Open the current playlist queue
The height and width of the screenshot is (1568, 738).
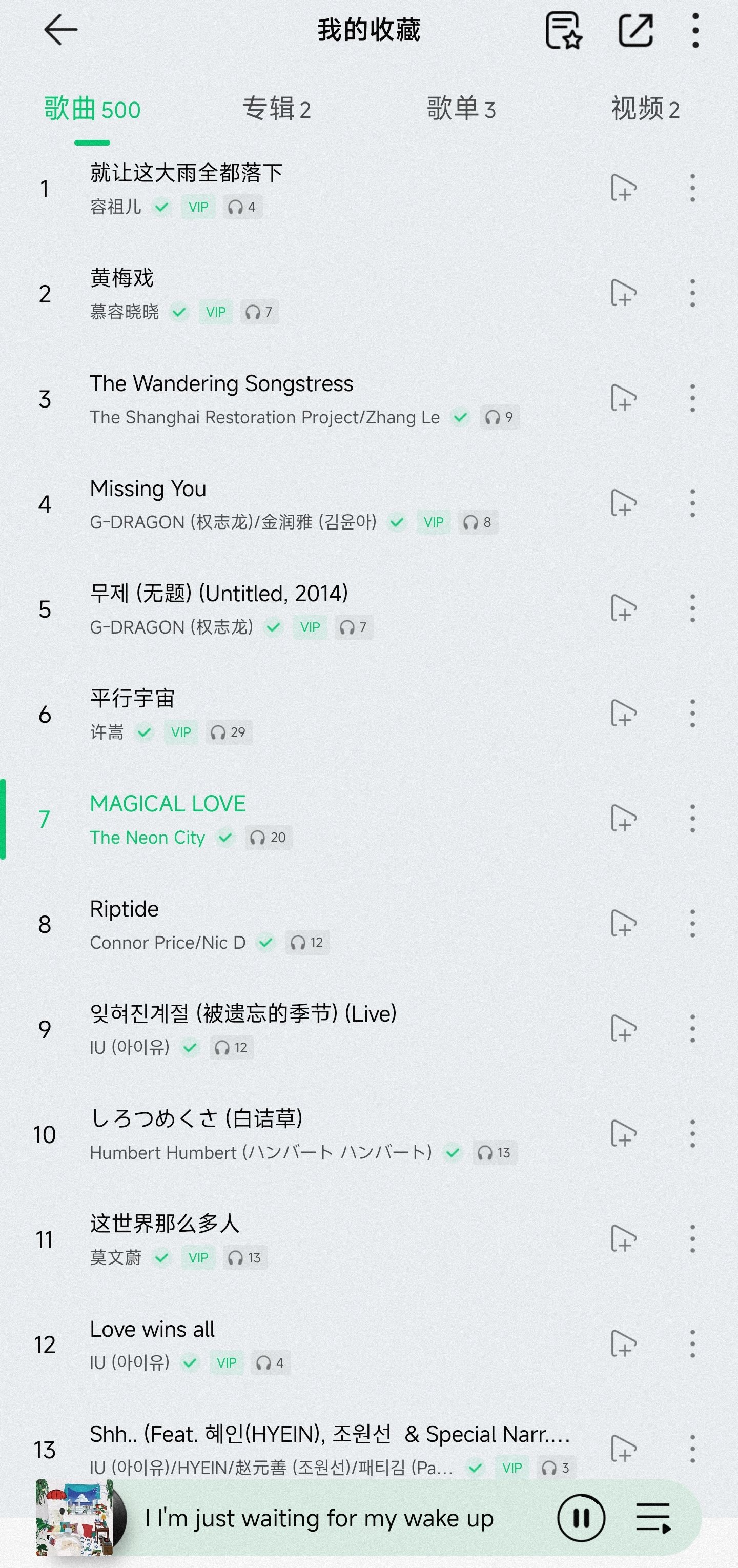pyautogui.click(x=653, y=1517)
